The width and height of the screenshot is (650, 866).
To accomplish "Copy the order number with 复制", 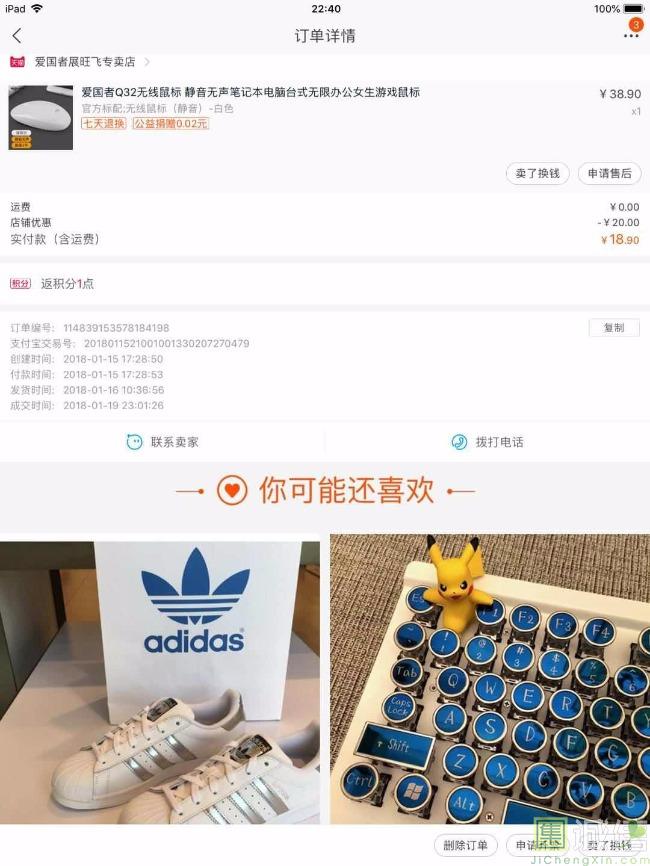I will [613, 328].
